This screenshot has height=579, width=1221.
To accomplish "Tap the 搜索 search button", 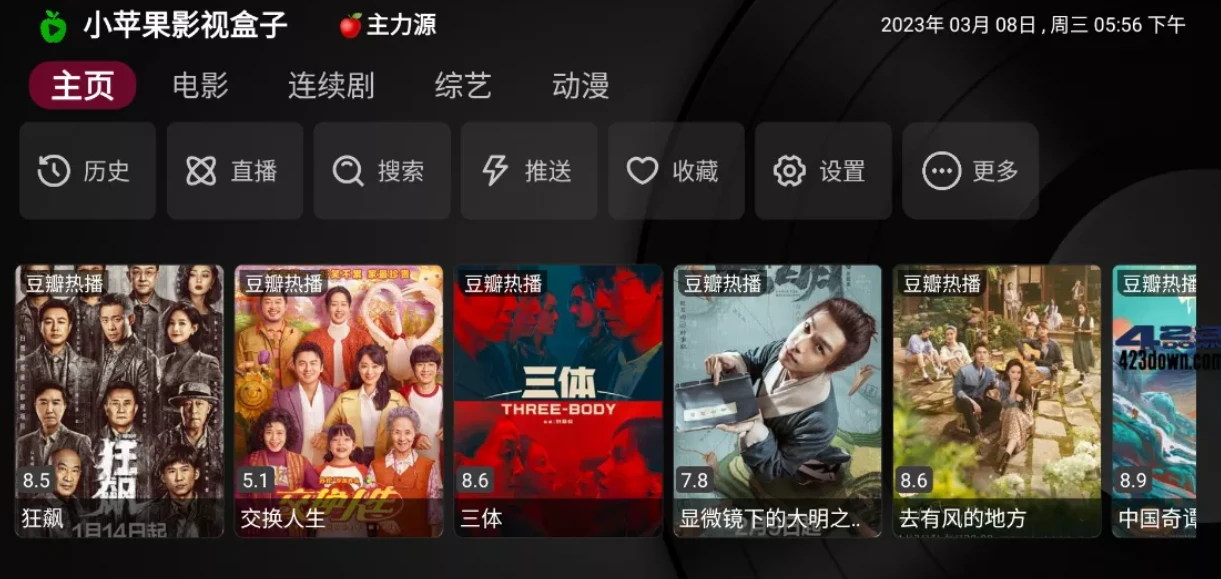I will point(381,171).
